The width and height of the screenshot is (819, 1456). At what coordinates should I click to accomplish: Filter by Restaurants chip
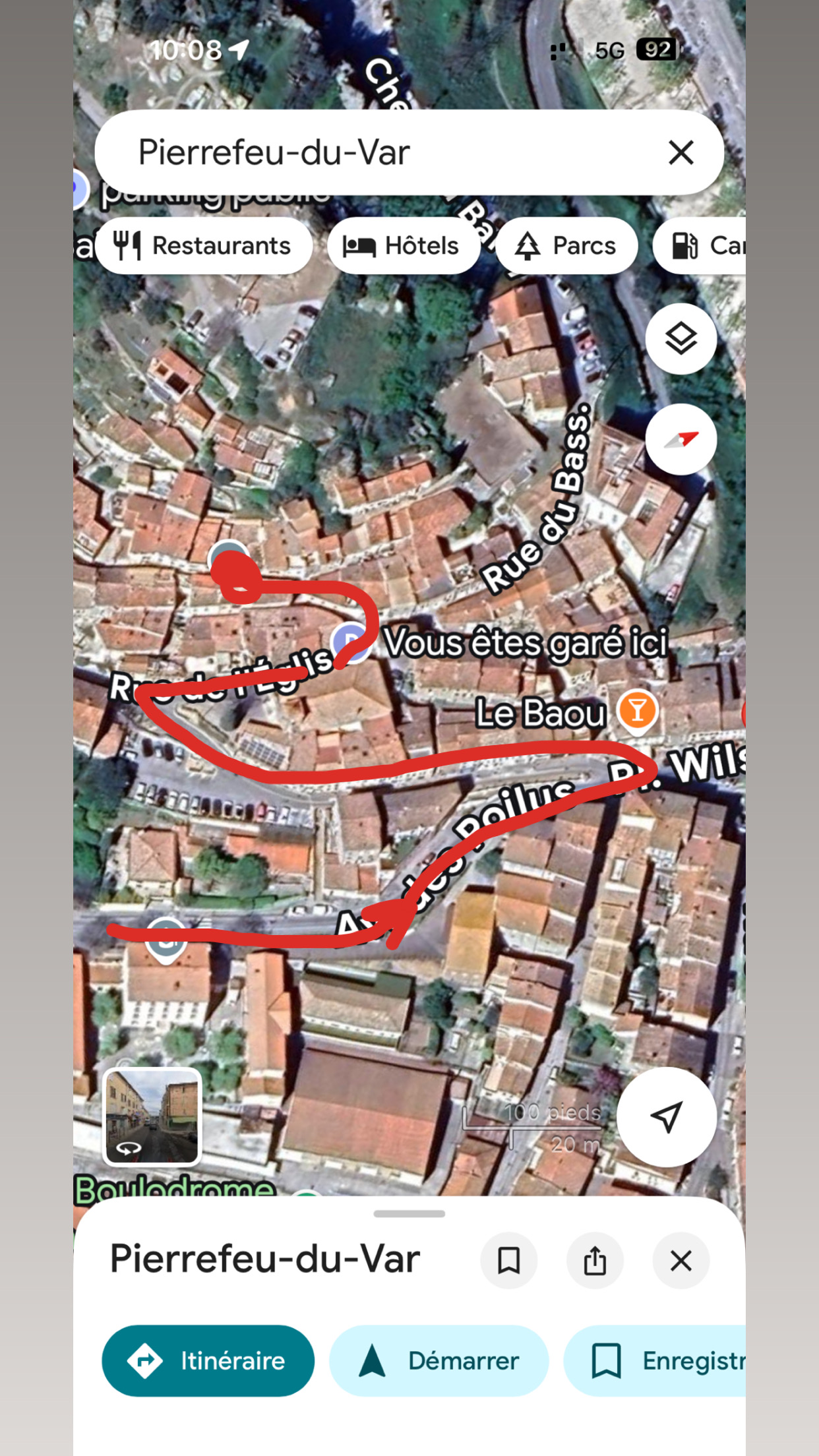(x=204, y=246)
